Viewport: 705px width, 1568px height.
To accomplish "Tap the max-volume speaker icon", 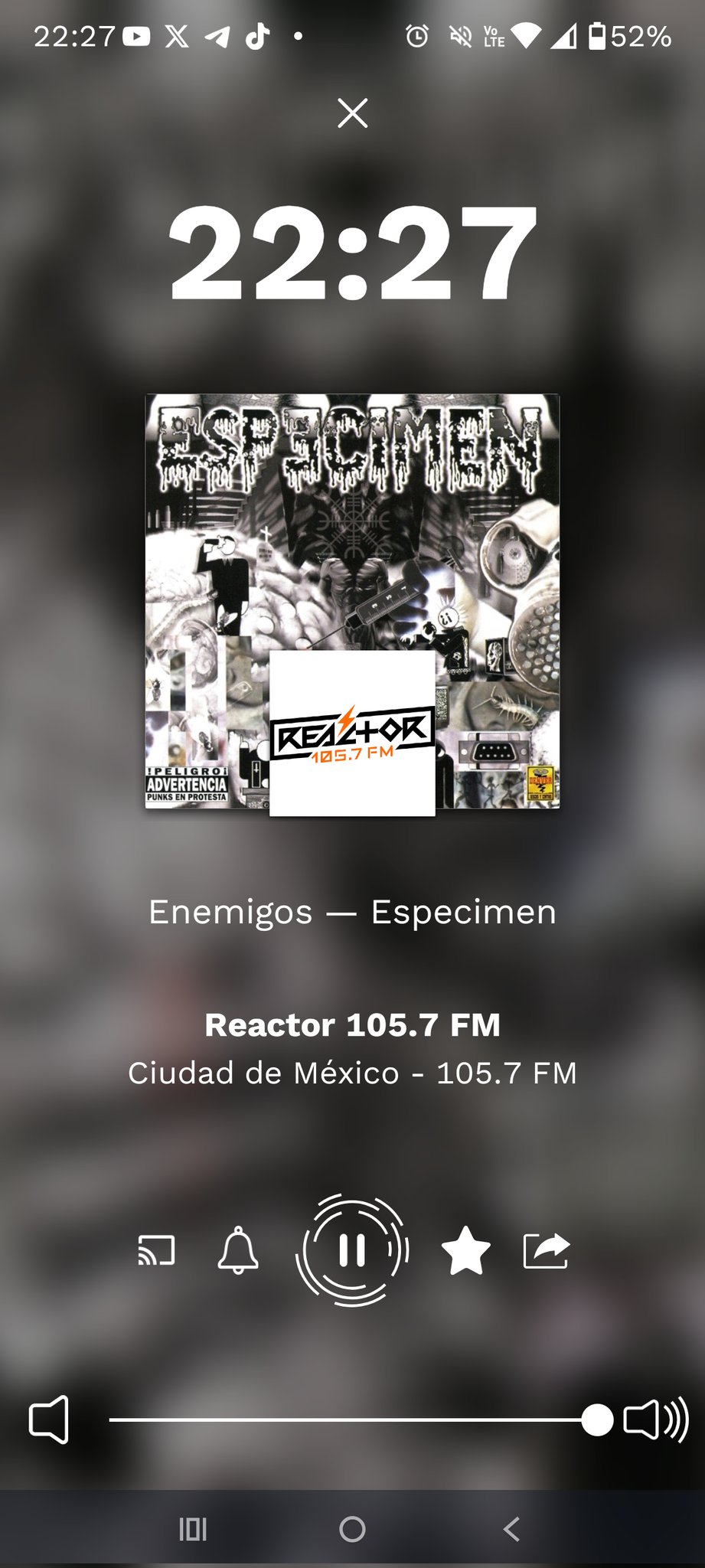I will [x=655, y=1419].
